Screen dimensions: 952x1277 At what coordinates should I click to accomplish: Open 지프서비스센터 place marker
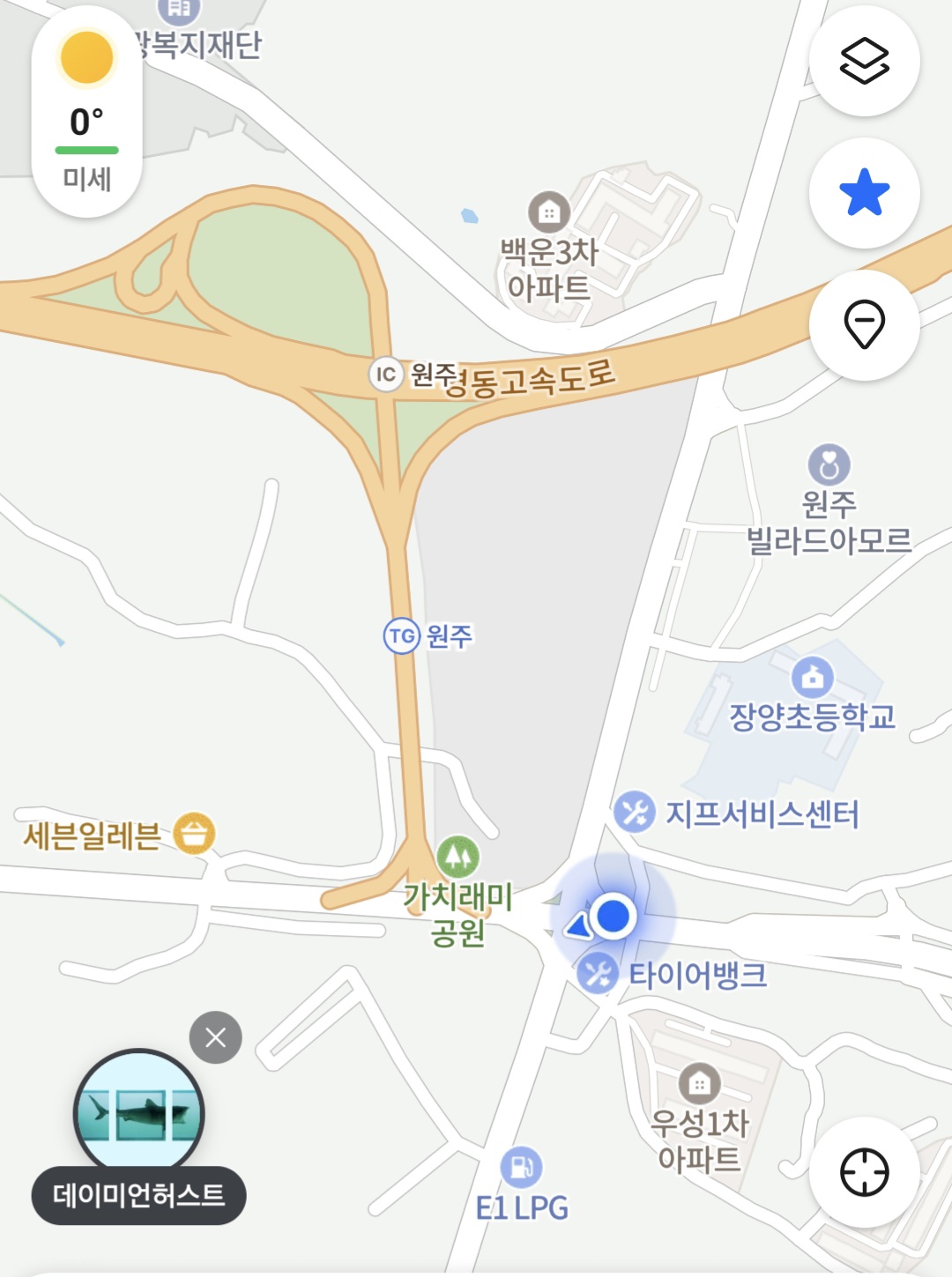tap(634, 812)
